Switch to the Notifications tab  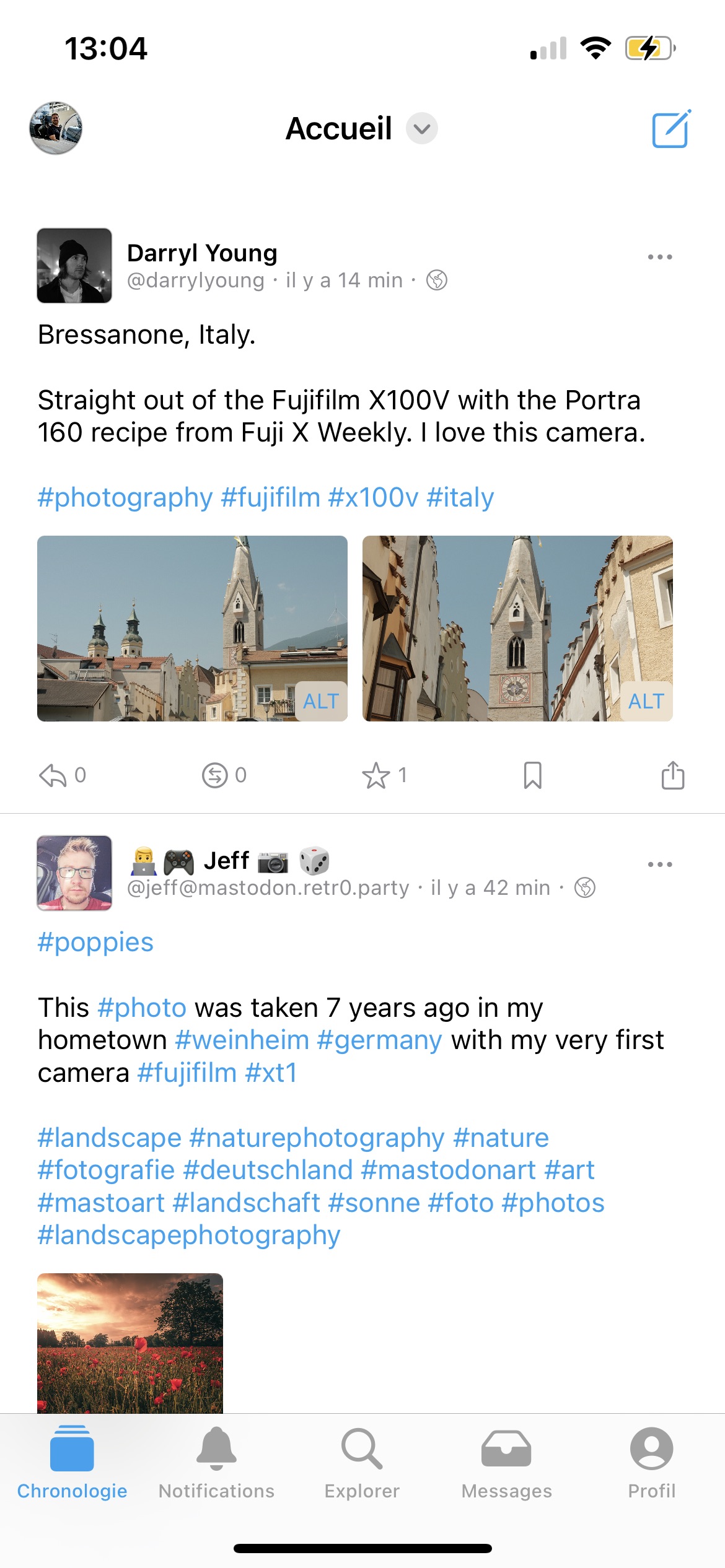(216, 1463)
